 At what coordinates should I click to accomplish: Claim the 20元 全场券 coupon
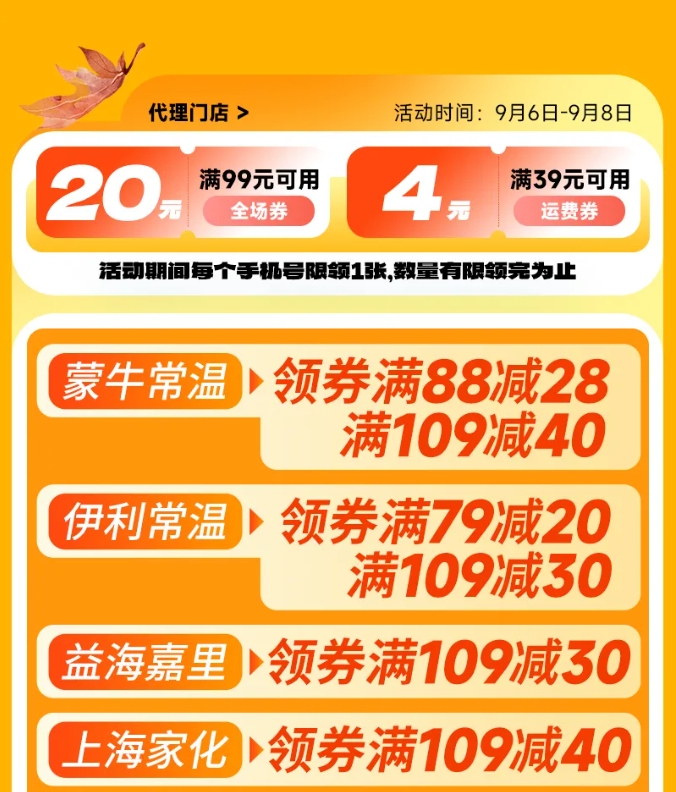coord(259,211)
